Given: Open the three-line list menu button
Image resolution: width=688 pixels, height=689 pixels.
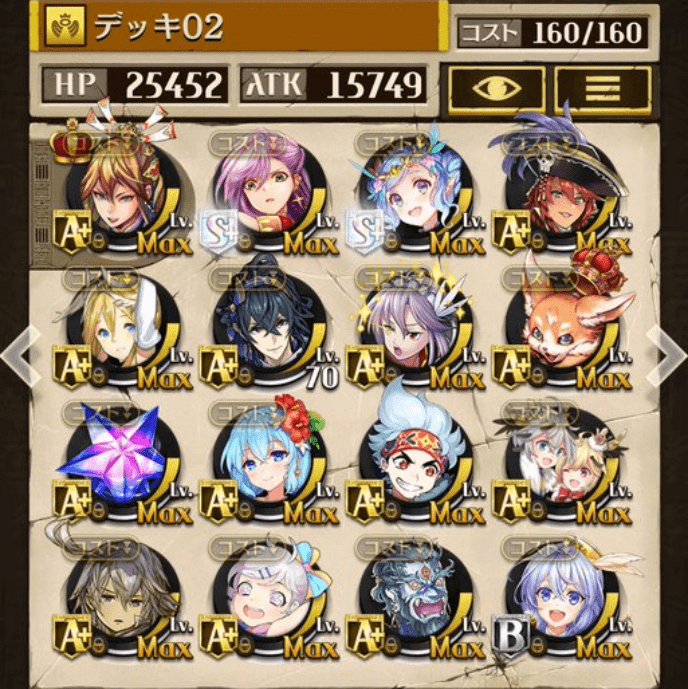Looking at the screenshot, I should tap(602, 89).
